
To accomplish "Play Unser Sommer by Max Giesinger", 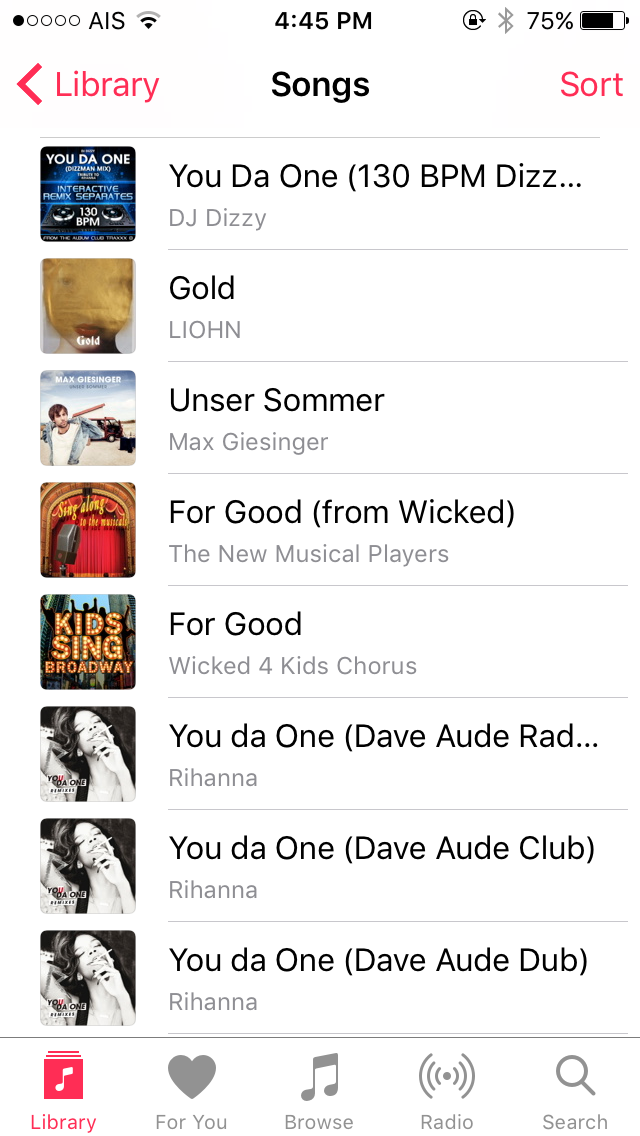I will (374, 418).
